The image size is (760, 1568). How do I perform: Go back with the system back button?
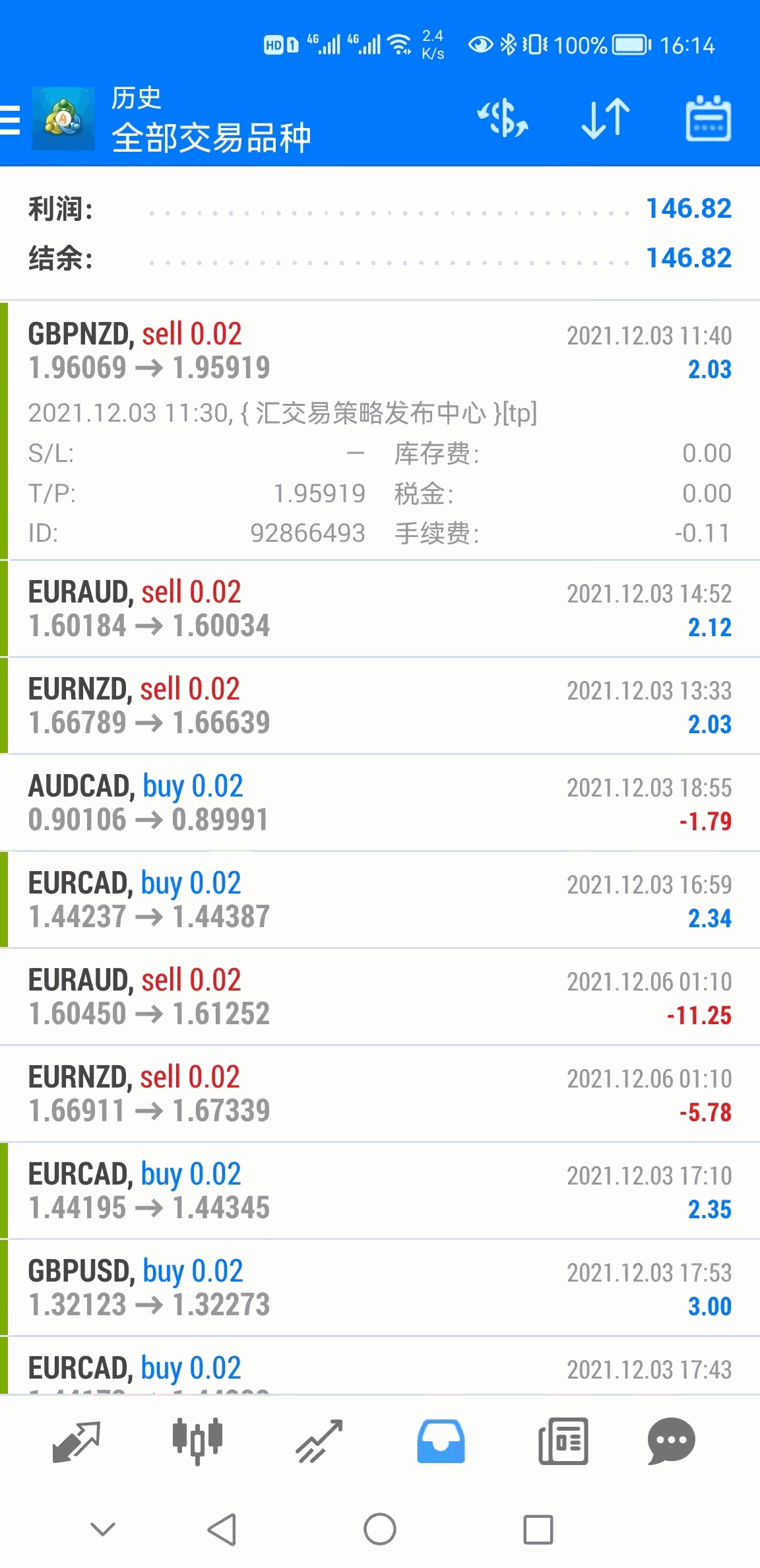pos(222,1529)
